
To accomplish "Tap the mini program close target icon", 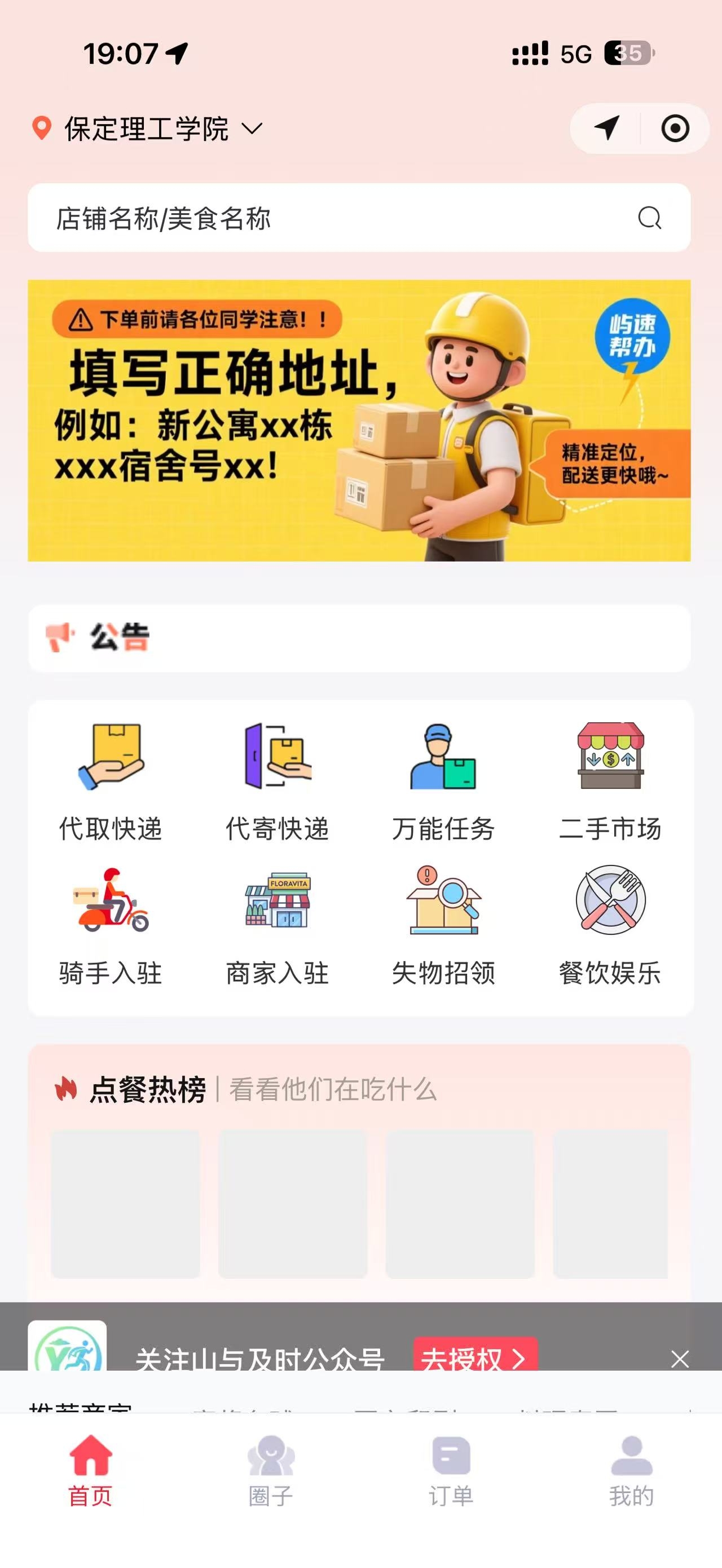I will click(x=675, y=129).
